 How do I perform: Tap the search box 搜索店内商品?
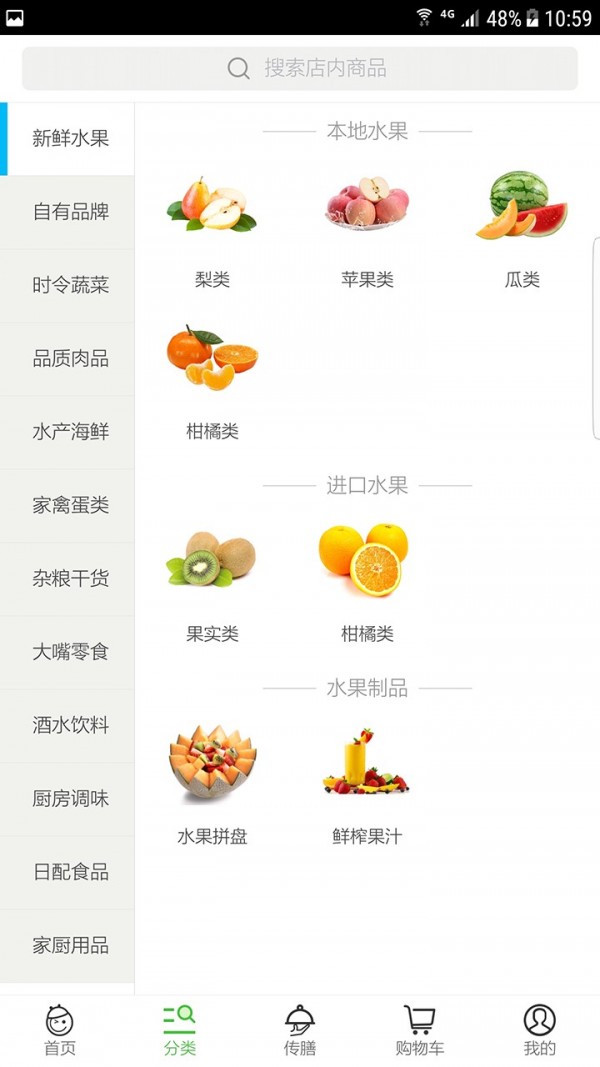[300, 68]
